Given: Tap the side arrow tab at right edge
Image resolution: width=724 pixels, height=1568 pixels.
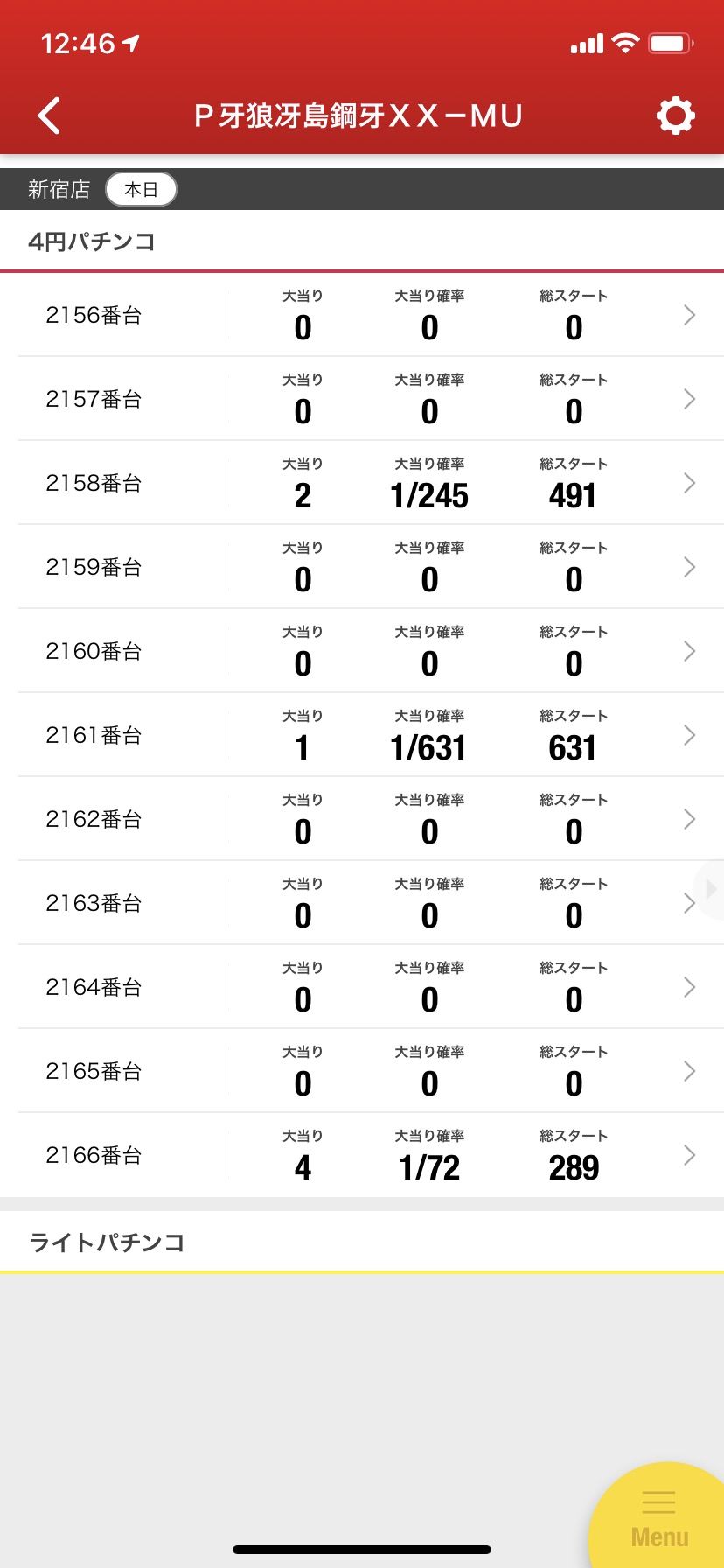Looking at the screenshot, I should tap(710, 889).
